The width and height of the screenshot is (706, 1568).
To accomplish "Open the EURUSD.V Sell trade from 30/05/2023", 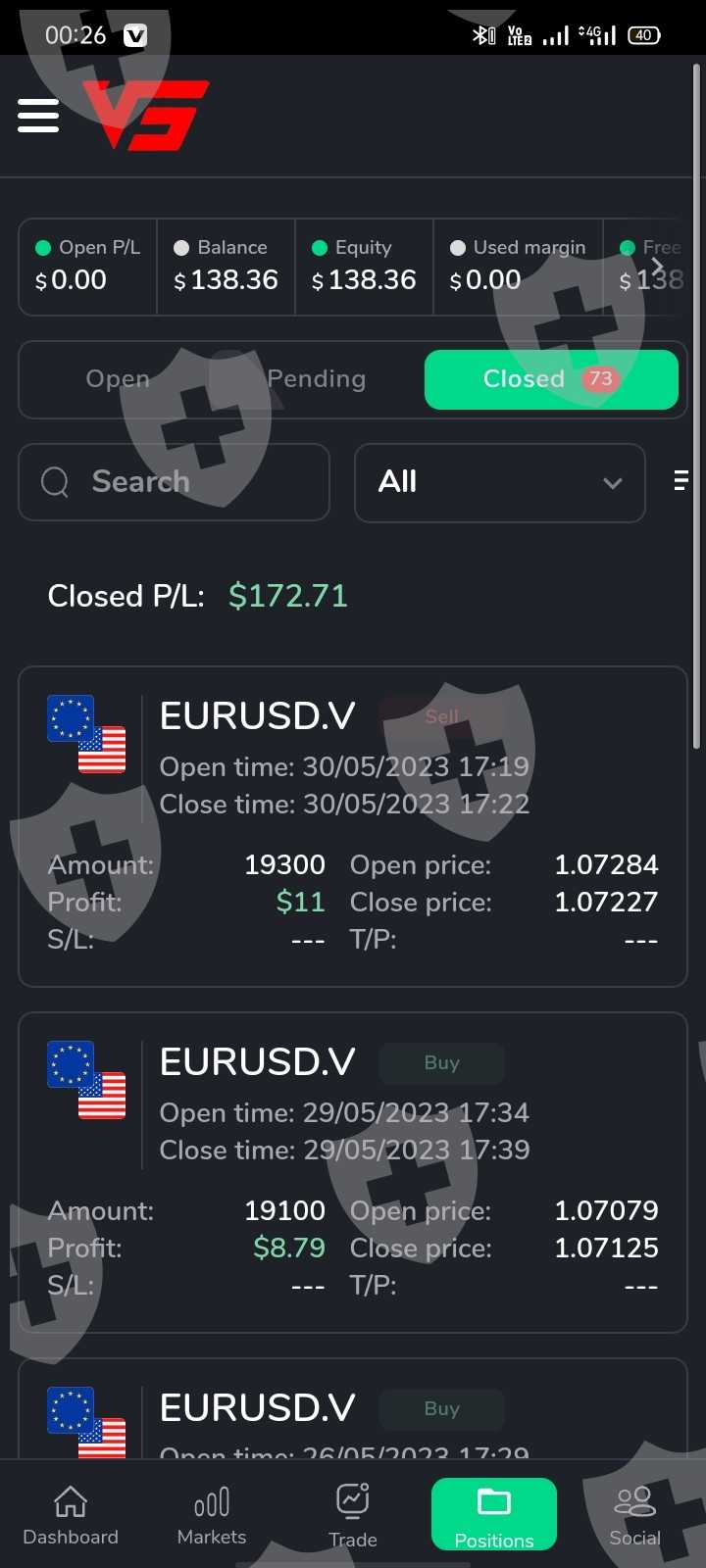I will click(352, 825).
